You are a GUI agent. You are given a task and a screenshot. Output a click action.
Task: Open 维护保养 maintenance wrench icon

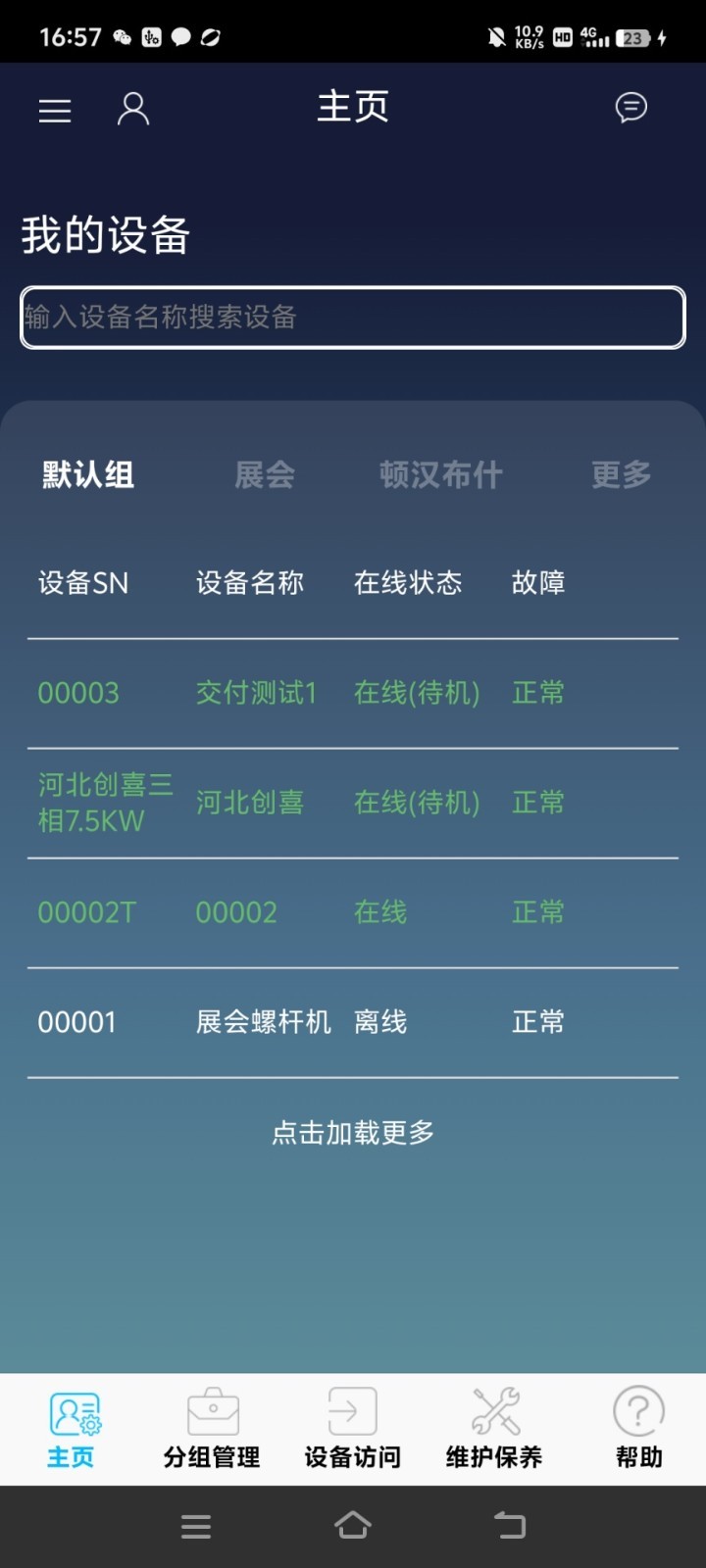click(492, 1426)
